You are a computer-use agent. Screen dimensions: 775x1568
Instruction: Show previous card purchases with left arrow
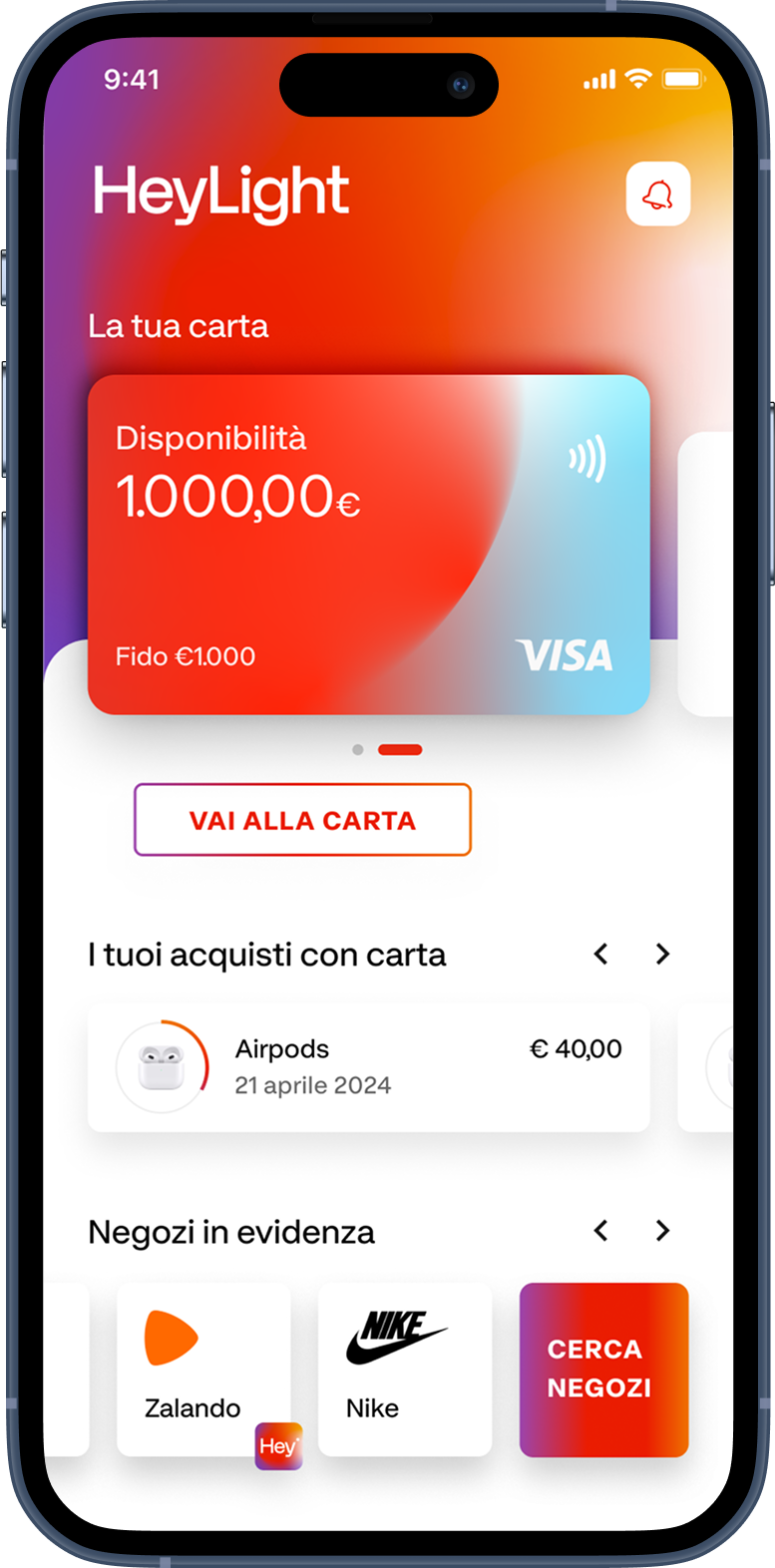click(600, 955)
